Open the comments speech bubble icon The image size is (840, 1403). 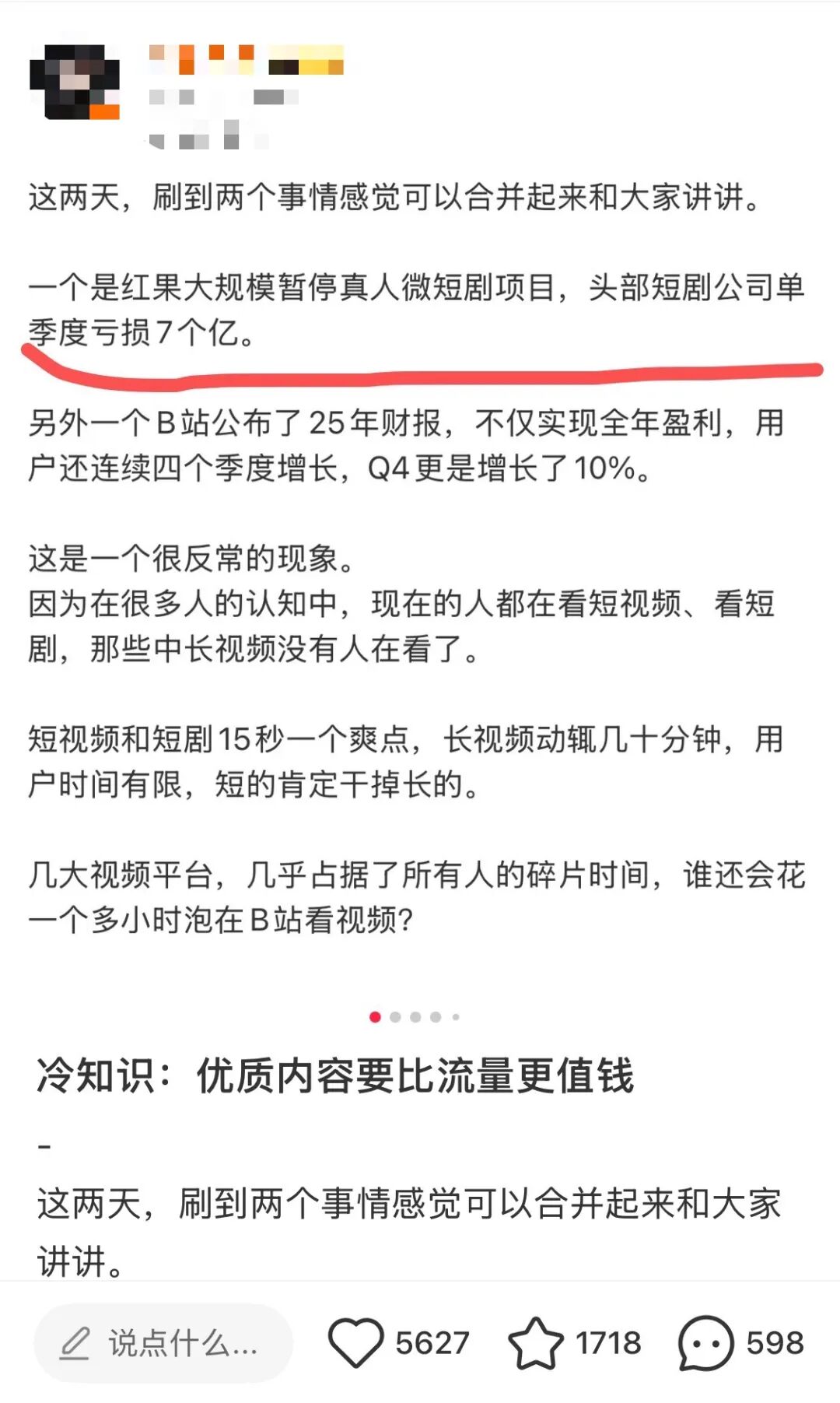tap(705, 1343)
